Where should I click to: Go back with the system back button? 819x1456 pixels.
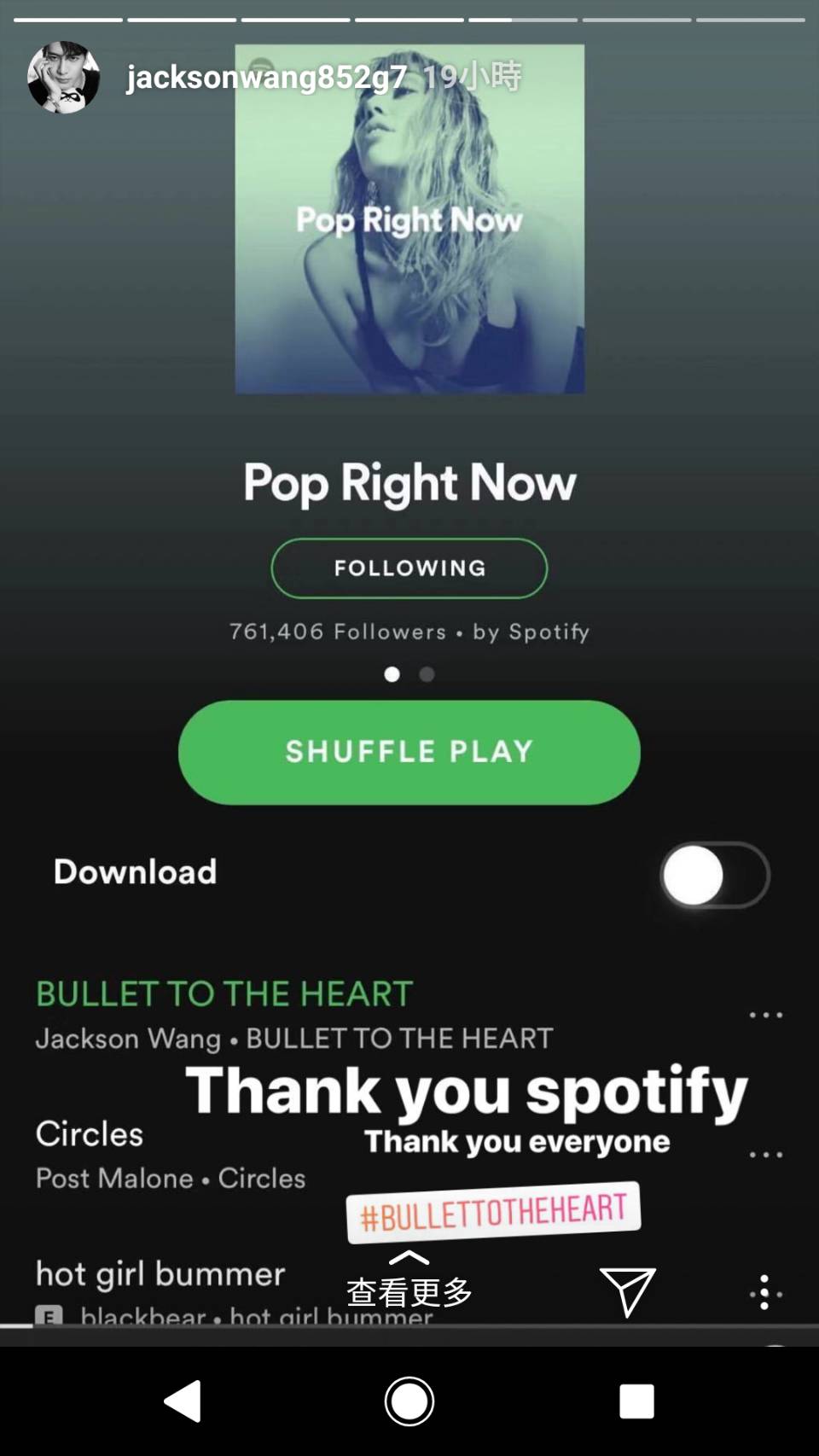tap(183, 1401)
